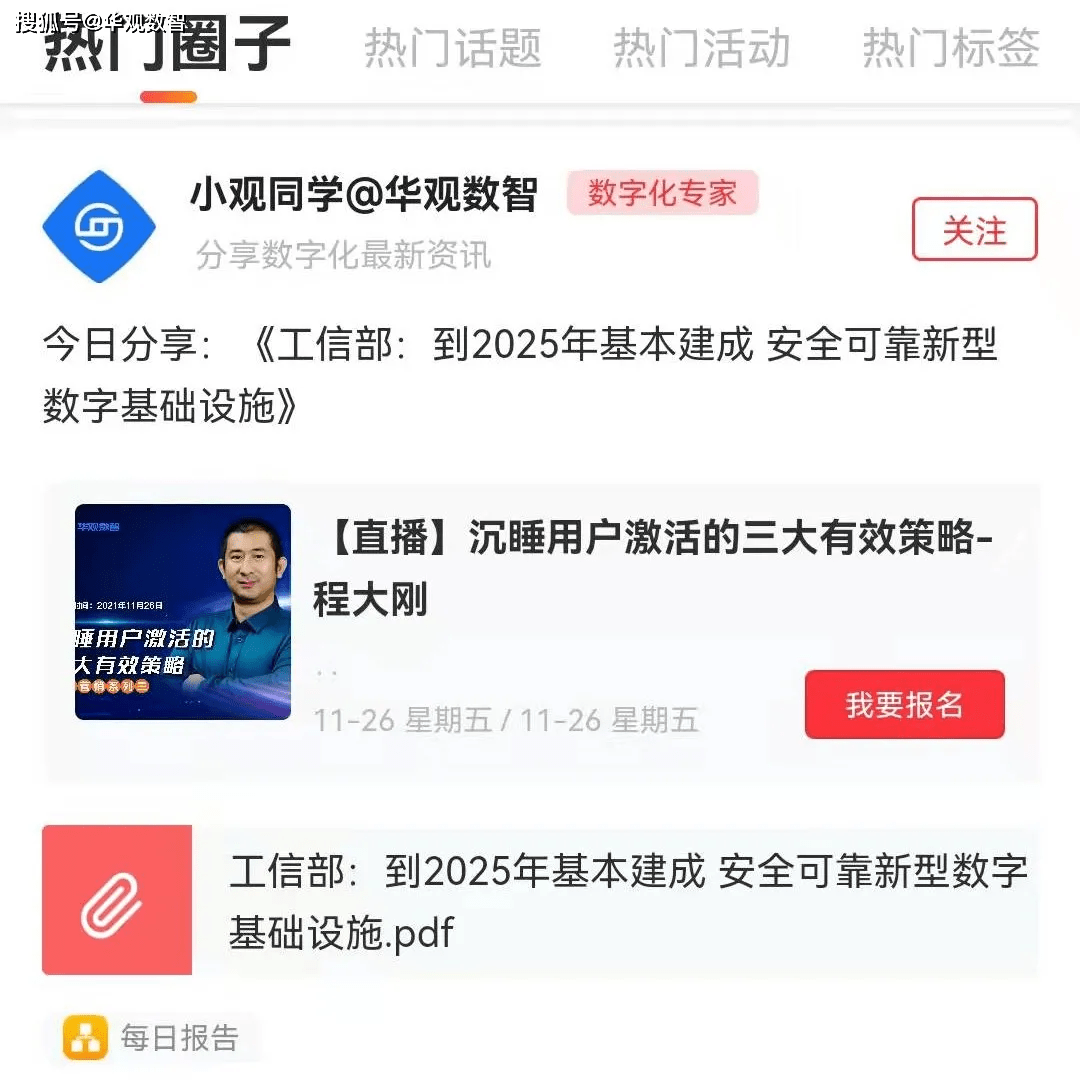Switch to the 热门活动 tab

(x=701, y=48)
